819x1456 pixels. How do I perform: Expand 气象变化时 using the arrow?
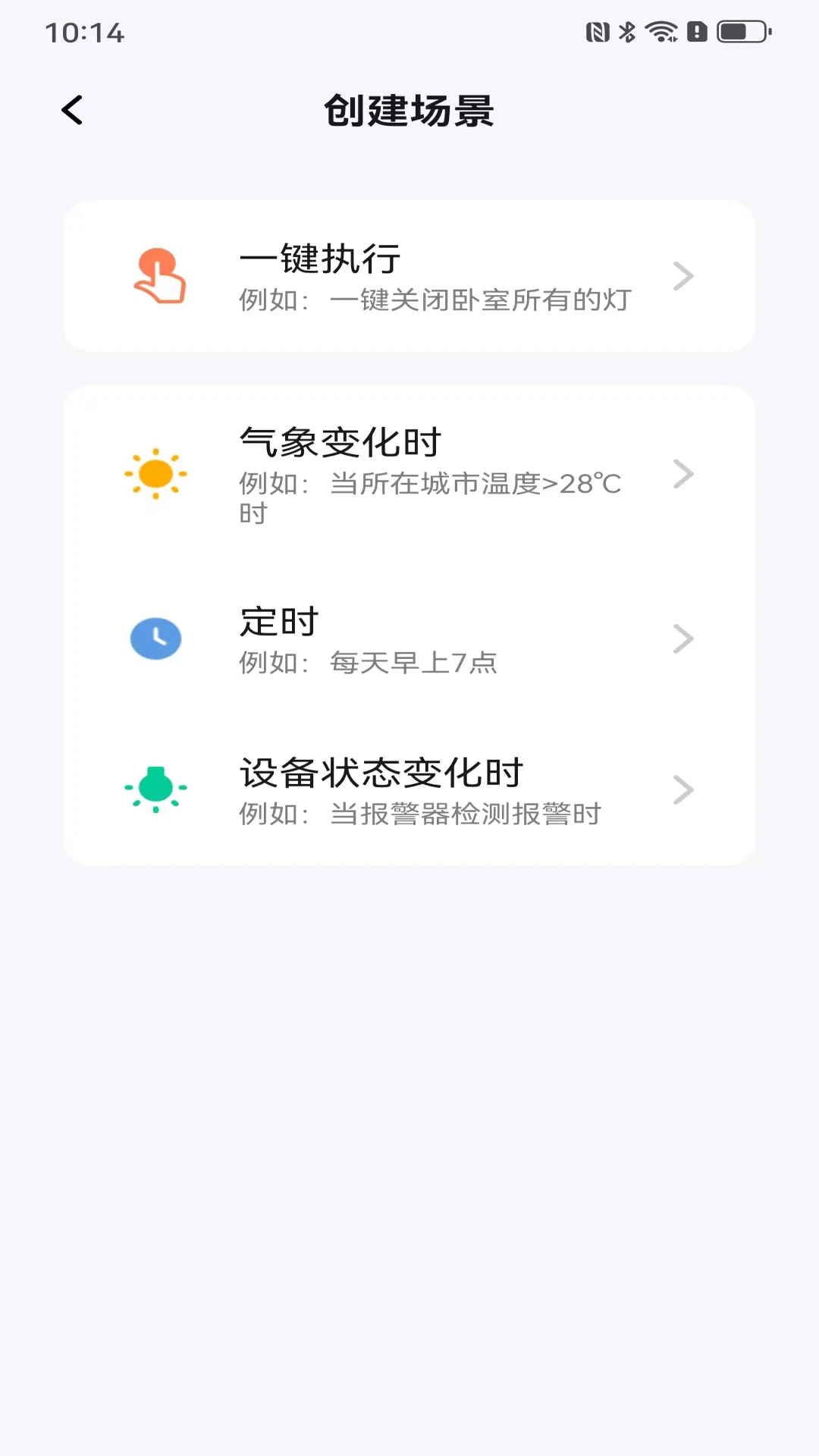[x=685, y=473]
